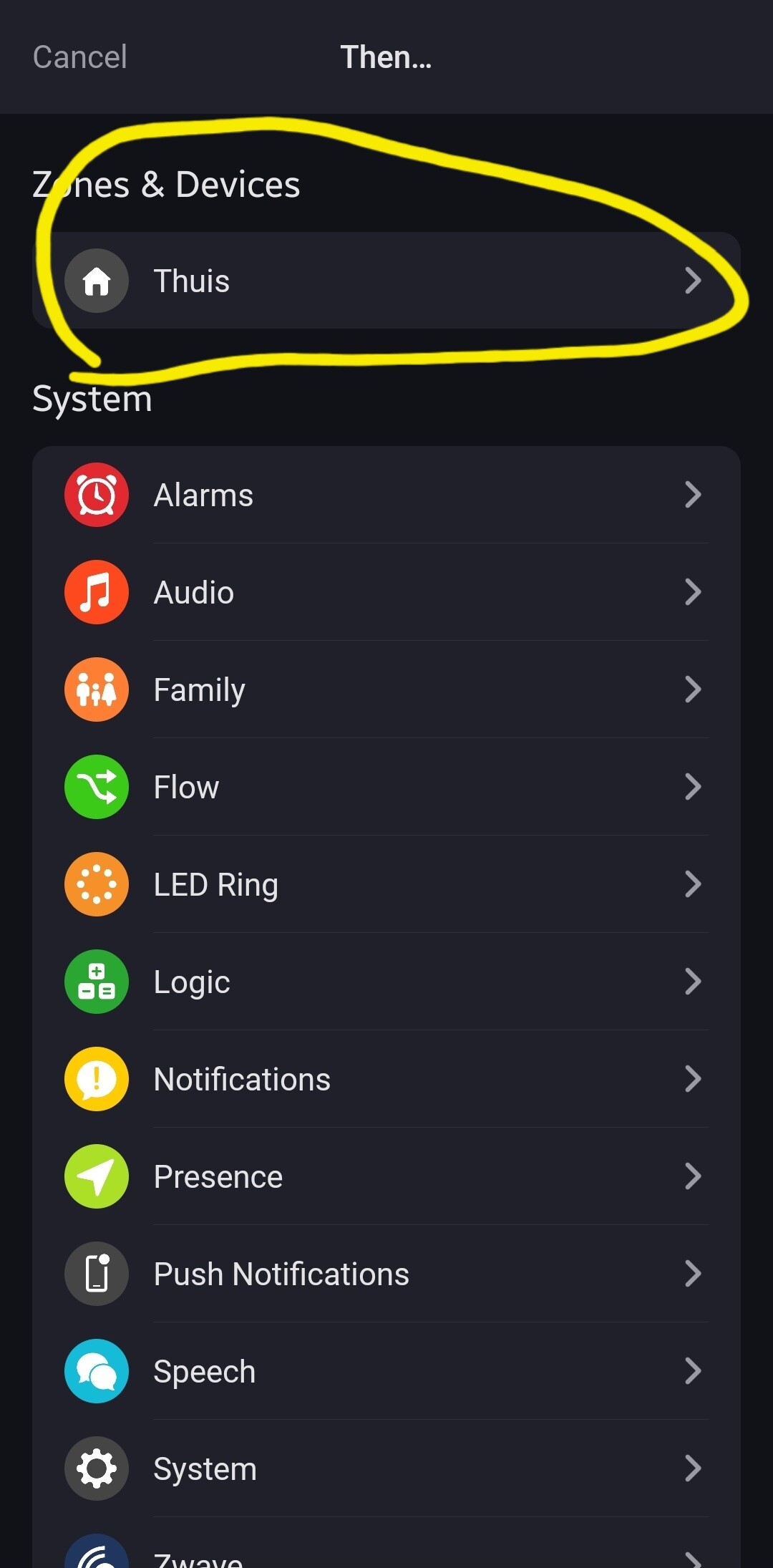Open the Thuis zone
The height and width of the screenshot is (1568, 773).
pyautogui.click(x=386, y=281)
